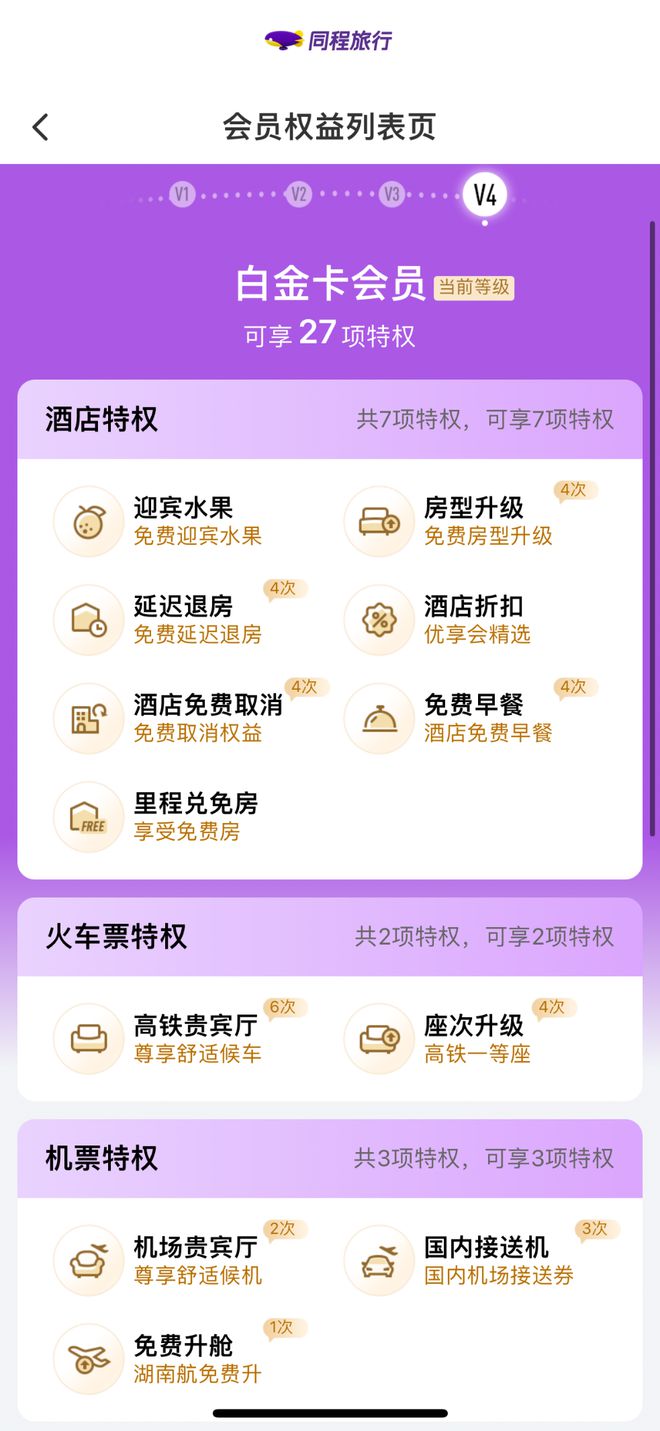Open the 座次升级 privilege
The width and height of the screenshot is (660, 1431).
(x=450, y=1038)
